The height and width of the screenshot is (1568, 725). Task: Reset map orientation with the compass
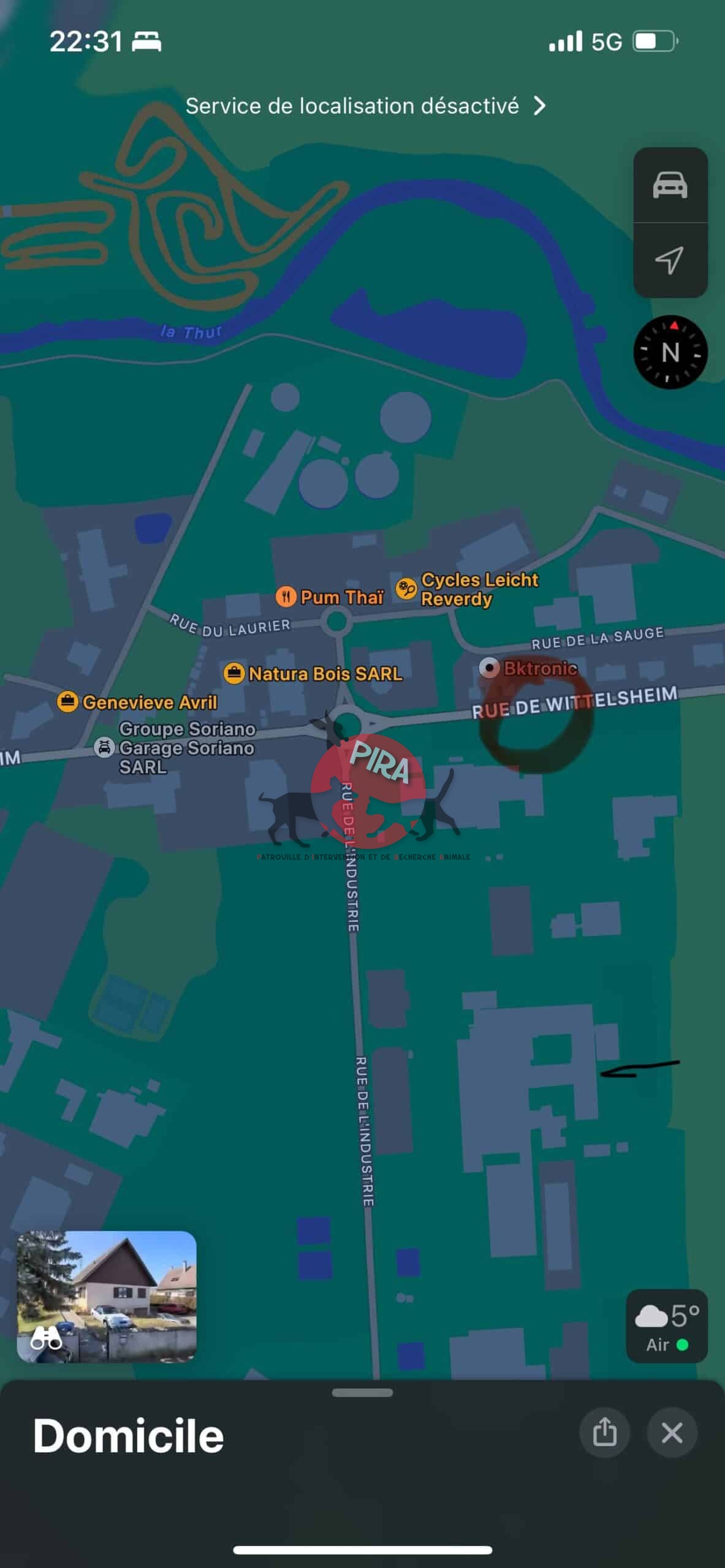(670, 352)
